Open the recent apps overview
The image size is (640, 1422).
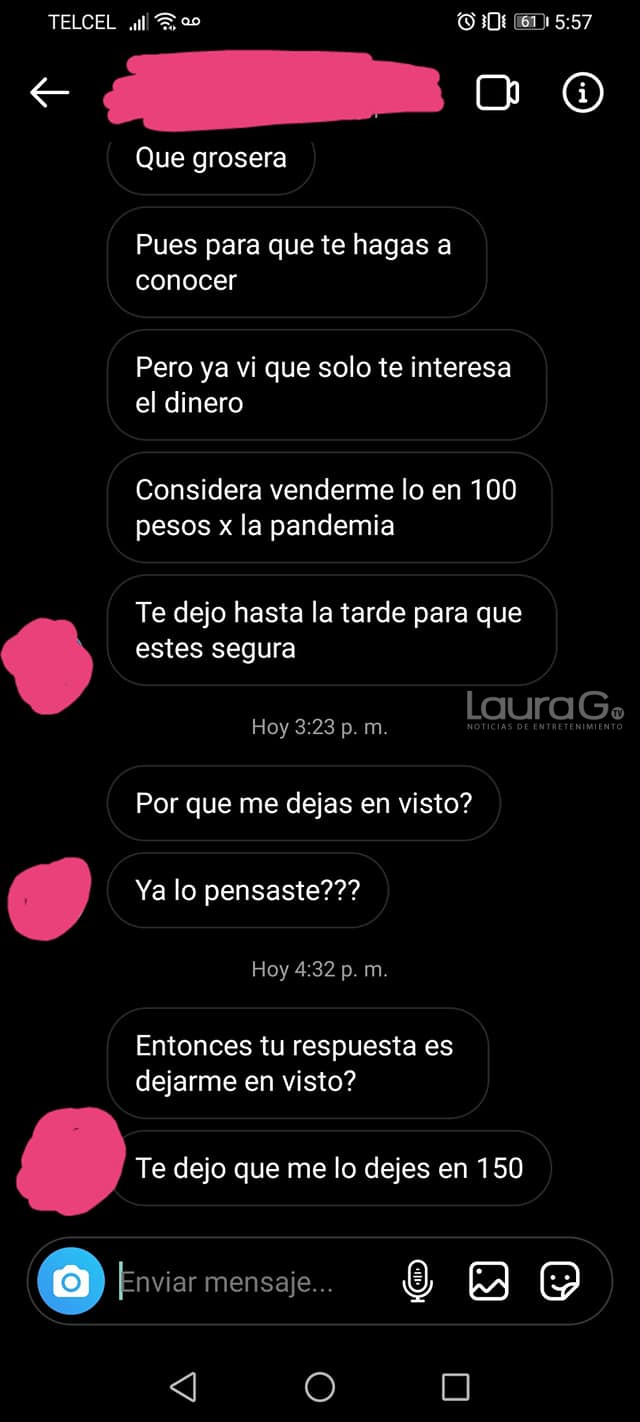[x=455, y=1386]
